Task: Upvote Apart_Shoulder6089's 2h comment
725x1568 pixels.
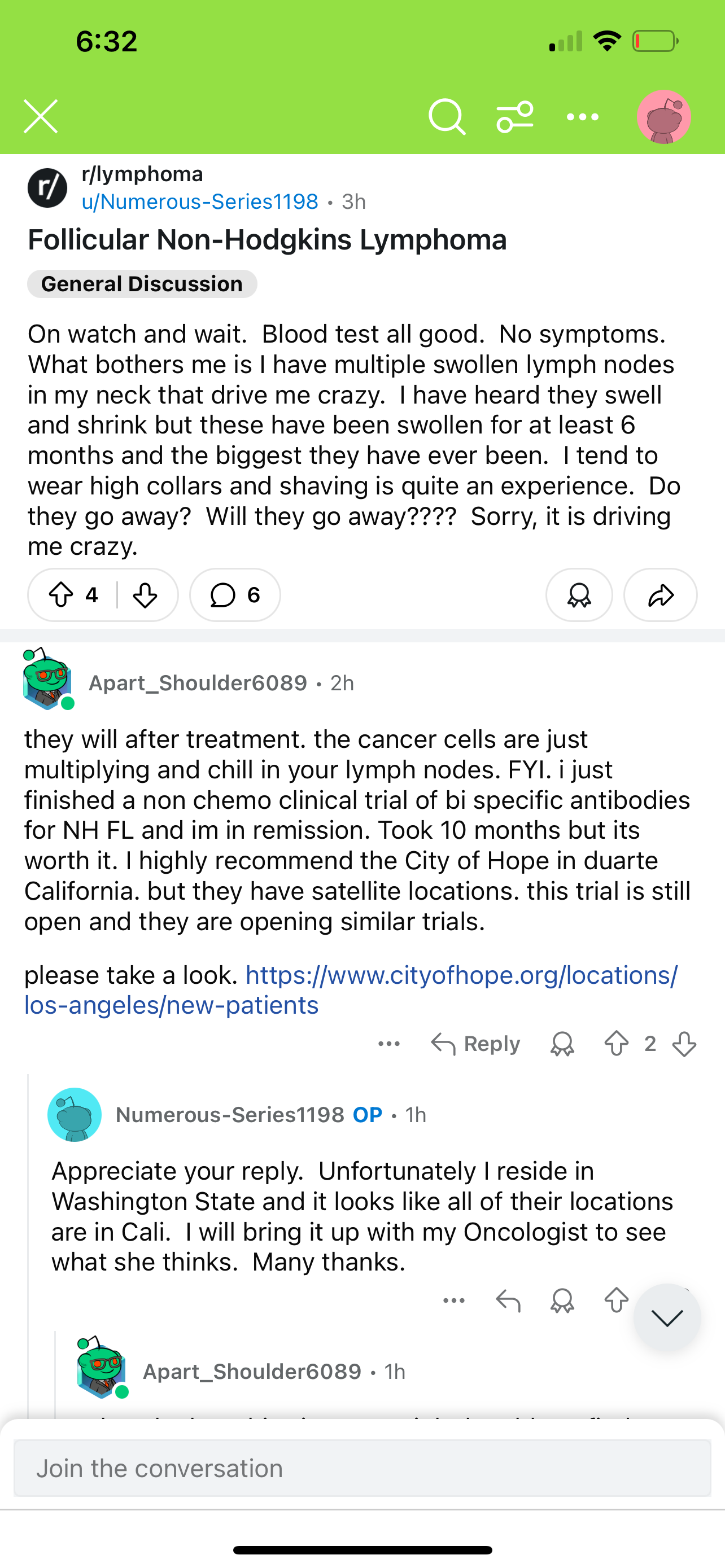Action: point(616,1043)
